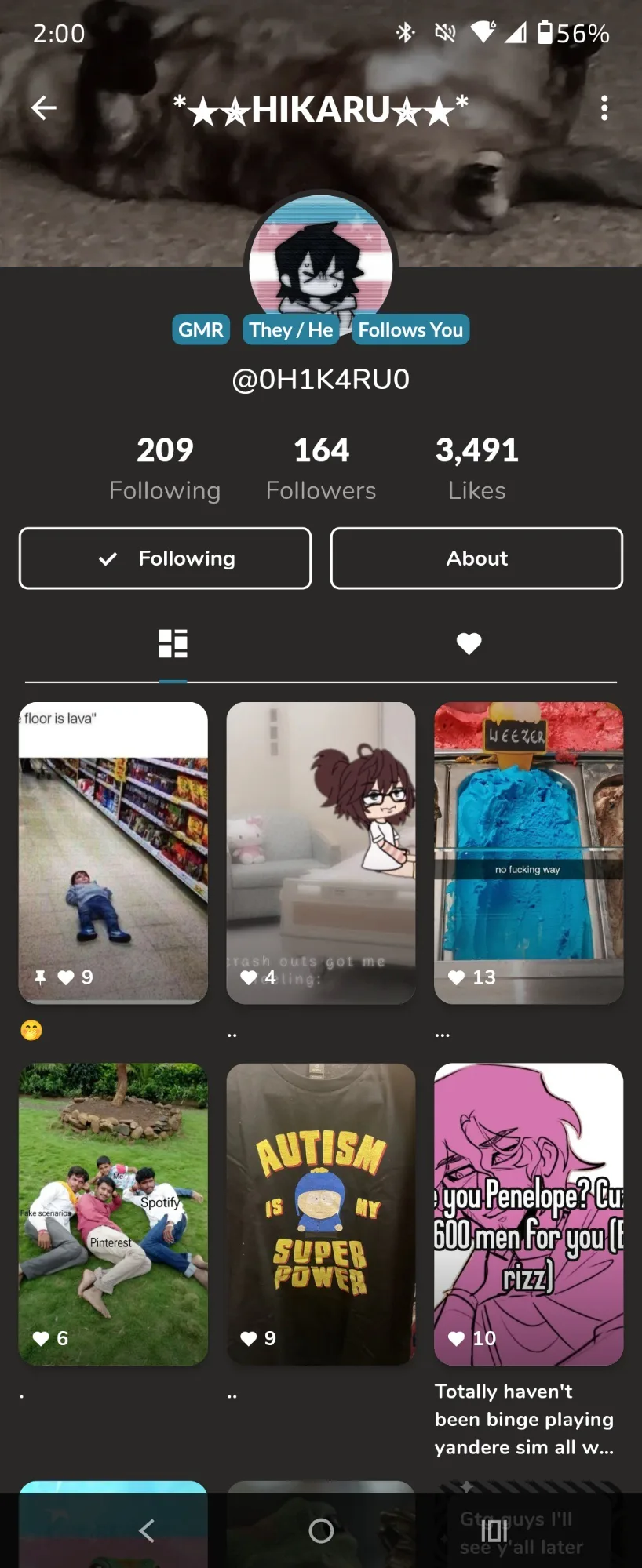
Task: Open the About section
Action: point(476,558)
